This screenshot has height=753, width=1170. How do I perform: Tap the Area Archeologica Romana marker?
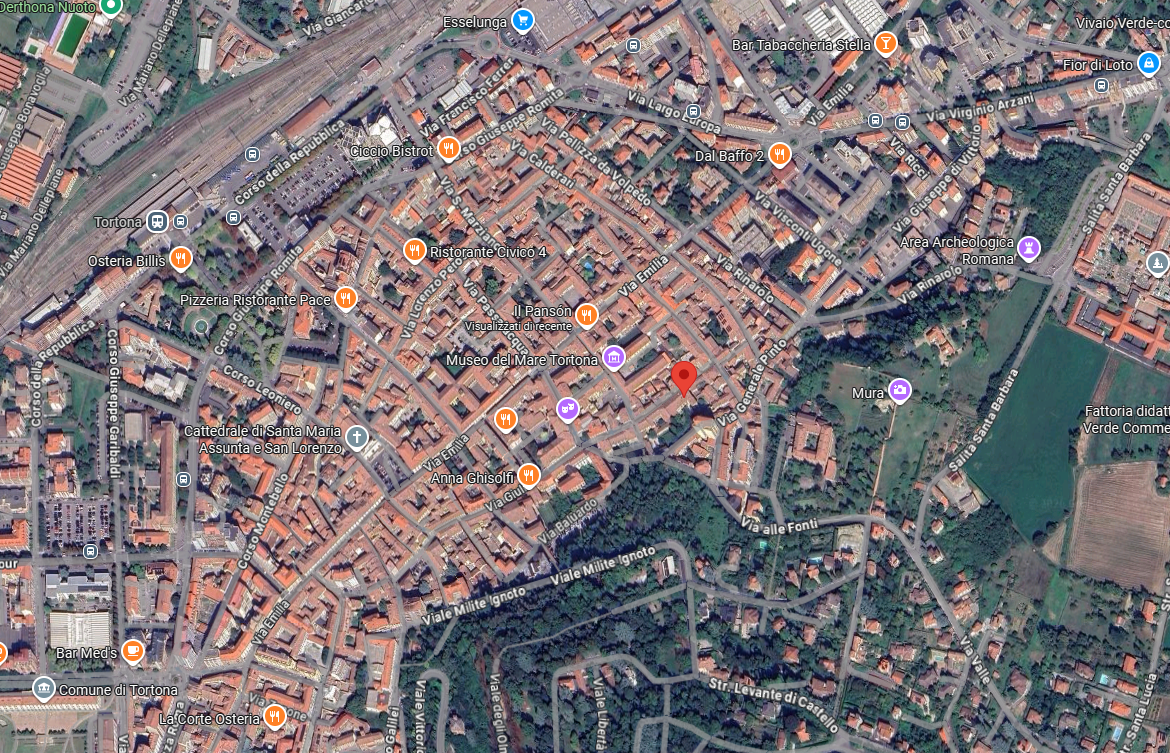1028,249
